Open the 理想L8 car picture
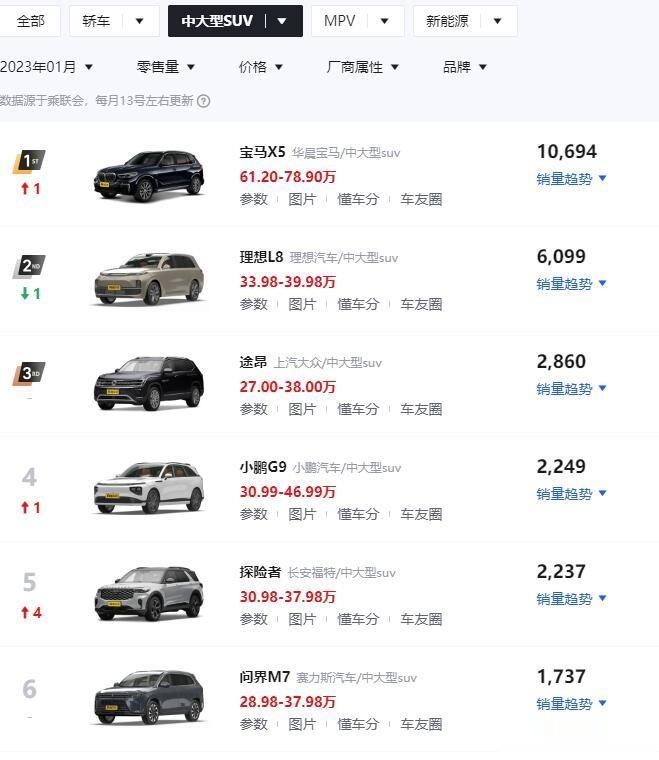This screenshot has width=659, height=760. [x=149, y=280]
